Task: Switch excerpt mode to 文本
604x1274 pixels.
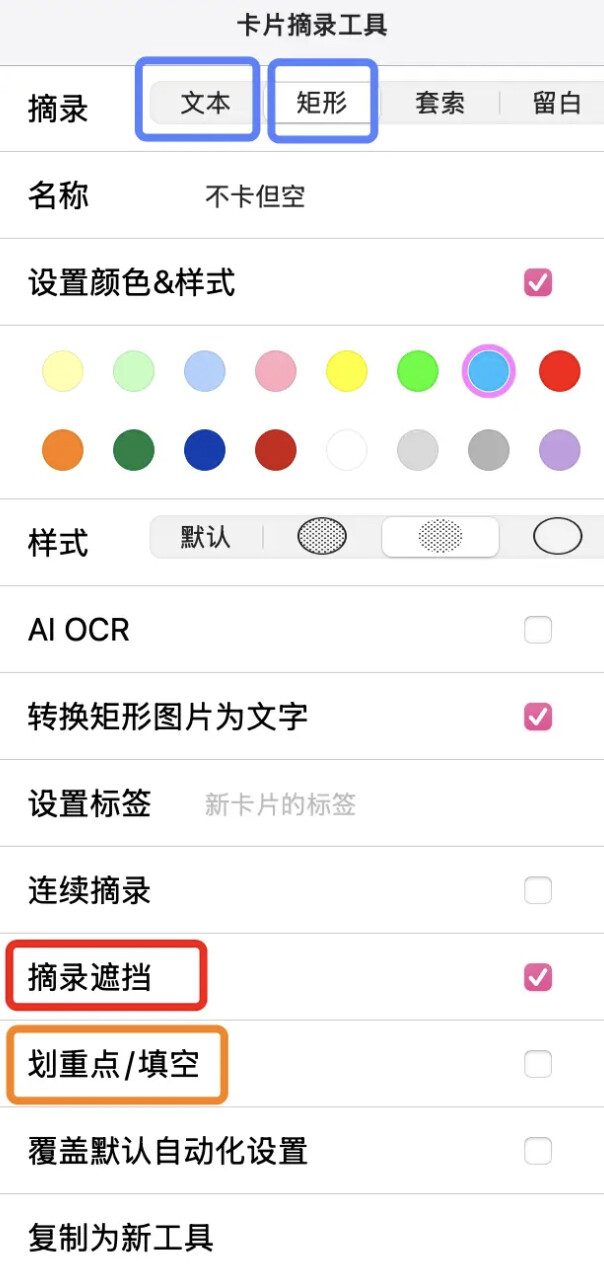Action: coord(206,103)
